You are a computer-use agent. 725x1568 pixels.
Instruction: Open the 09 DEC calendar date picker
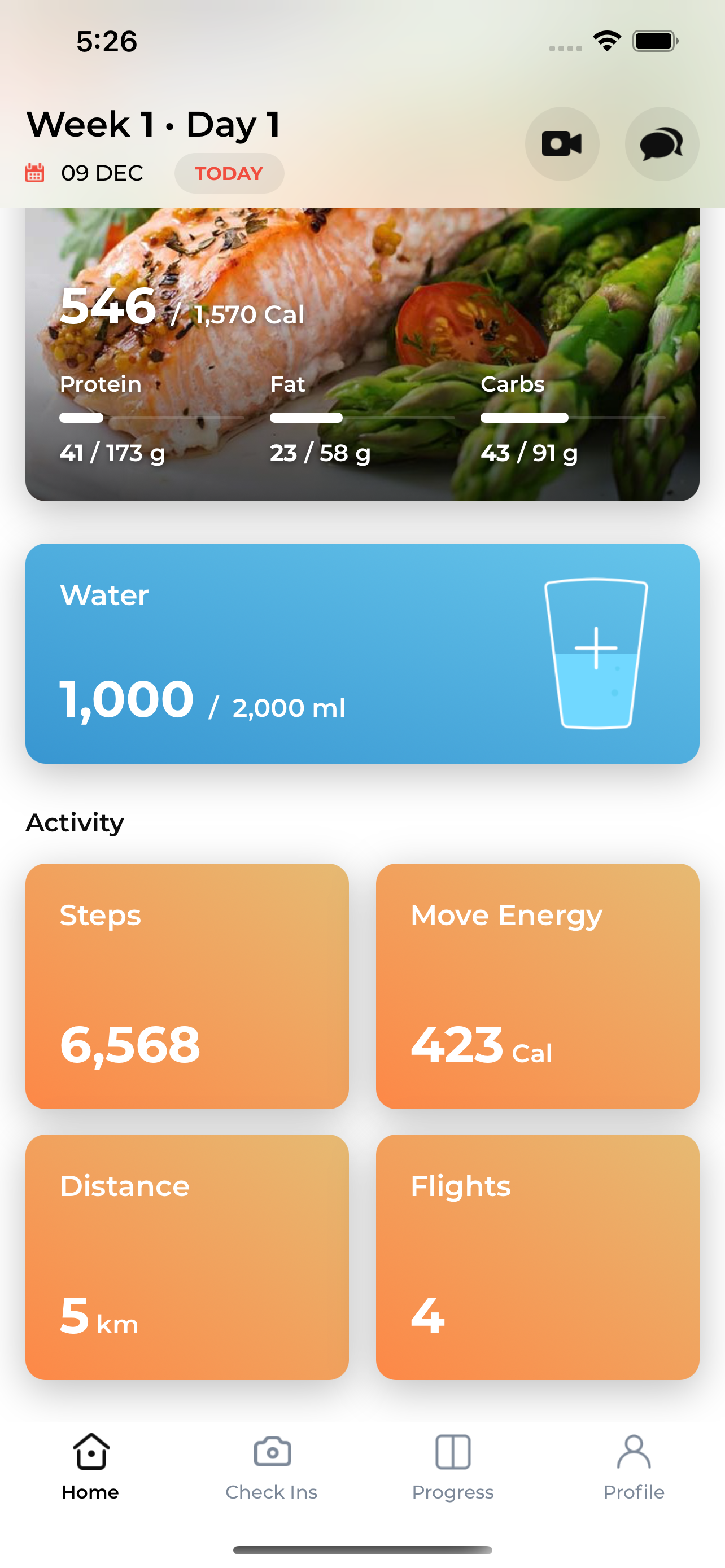84,173
